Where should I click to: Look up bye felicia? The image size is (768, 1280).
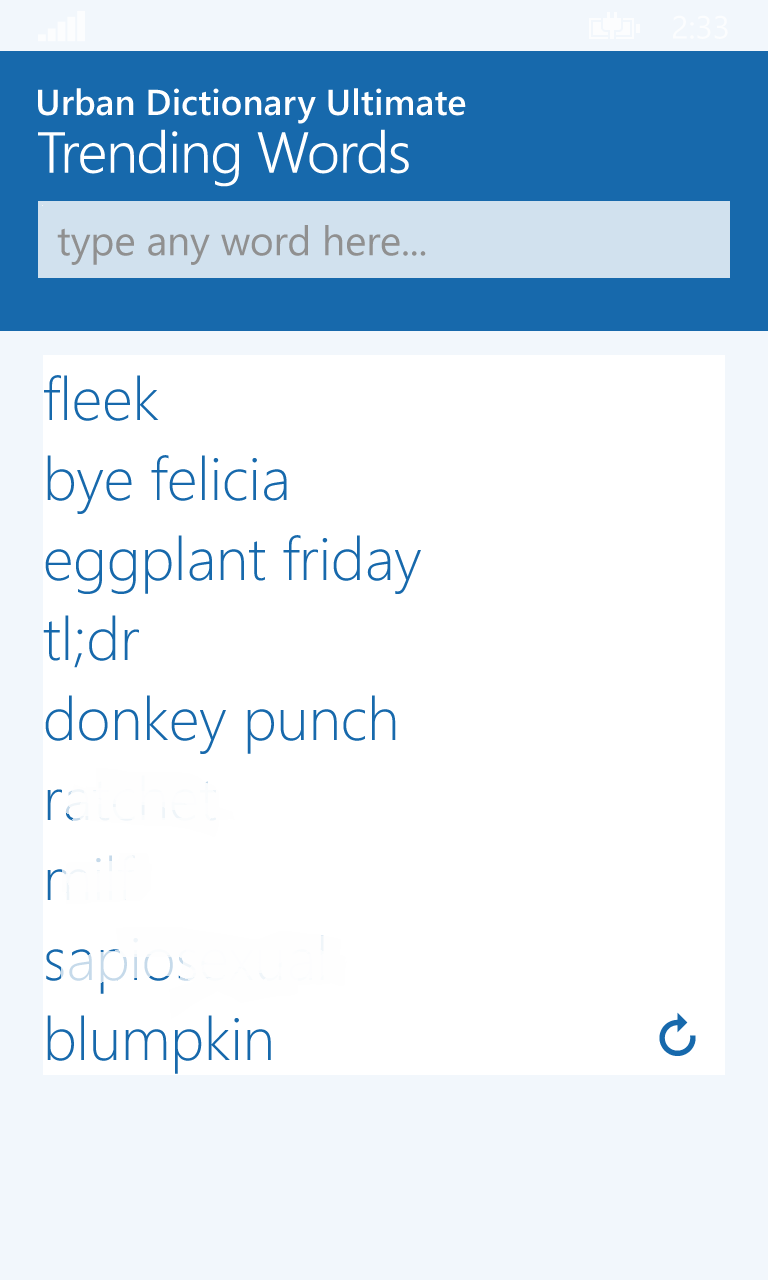167,480
